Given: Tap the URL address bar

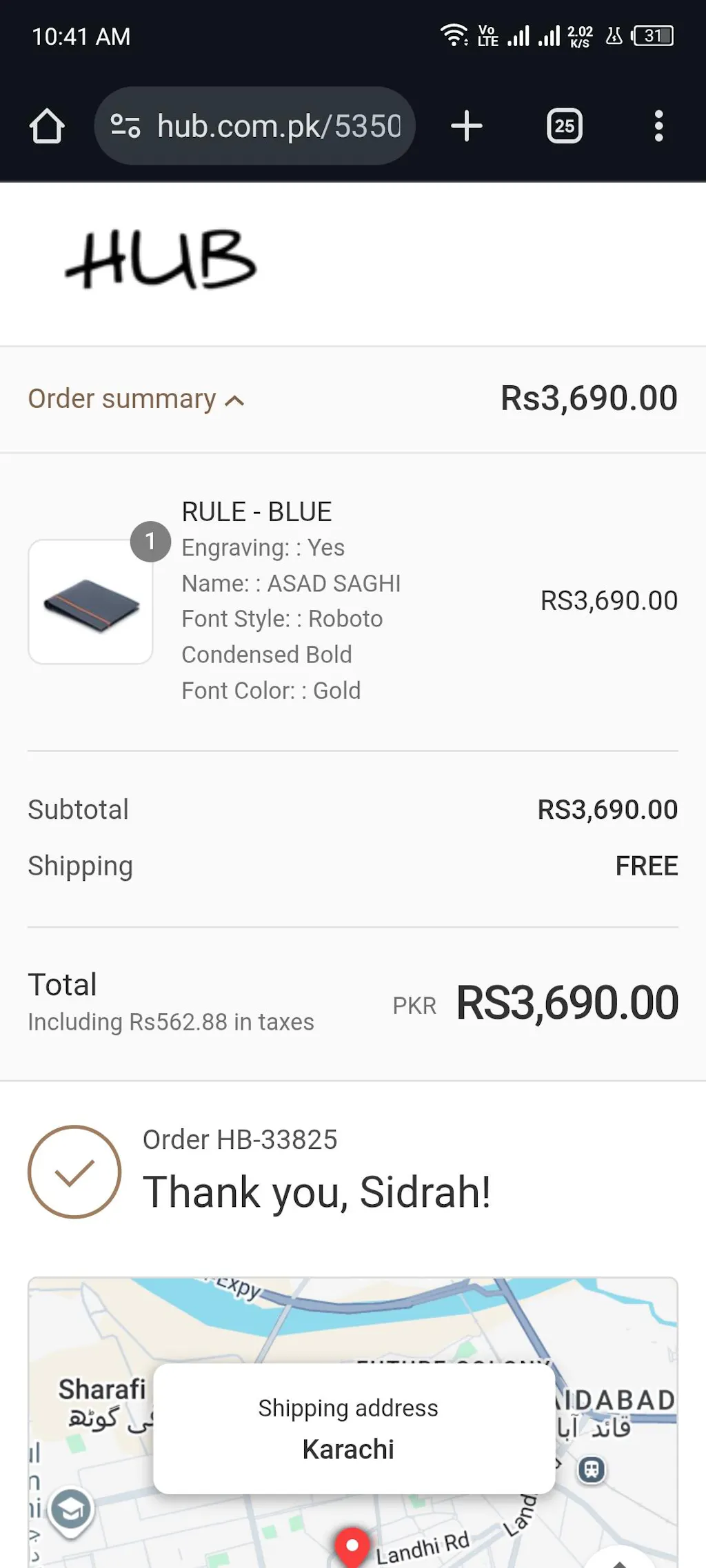Looking at the screenshot, I should [x=279, y=126].
